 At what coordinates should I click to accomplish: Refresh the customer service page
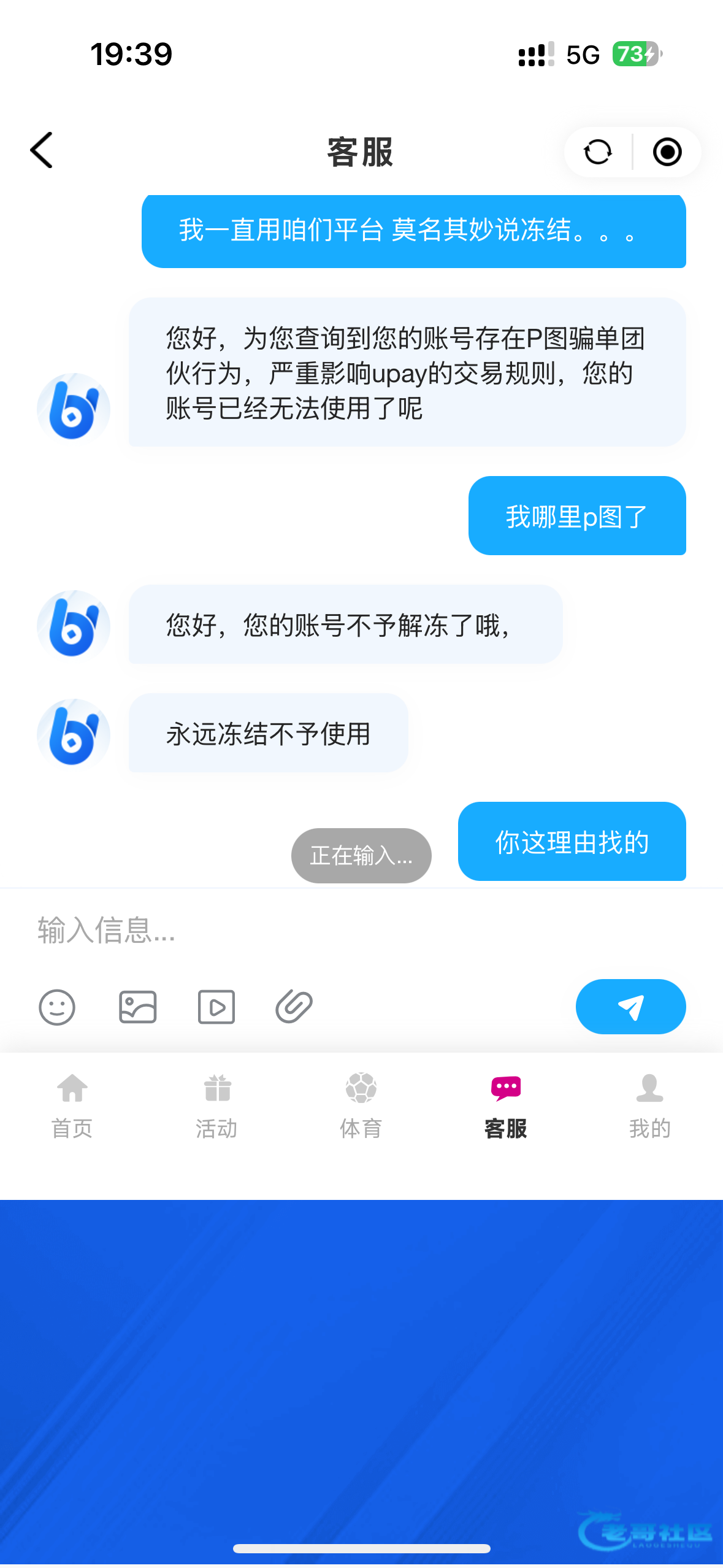[598, 152]
